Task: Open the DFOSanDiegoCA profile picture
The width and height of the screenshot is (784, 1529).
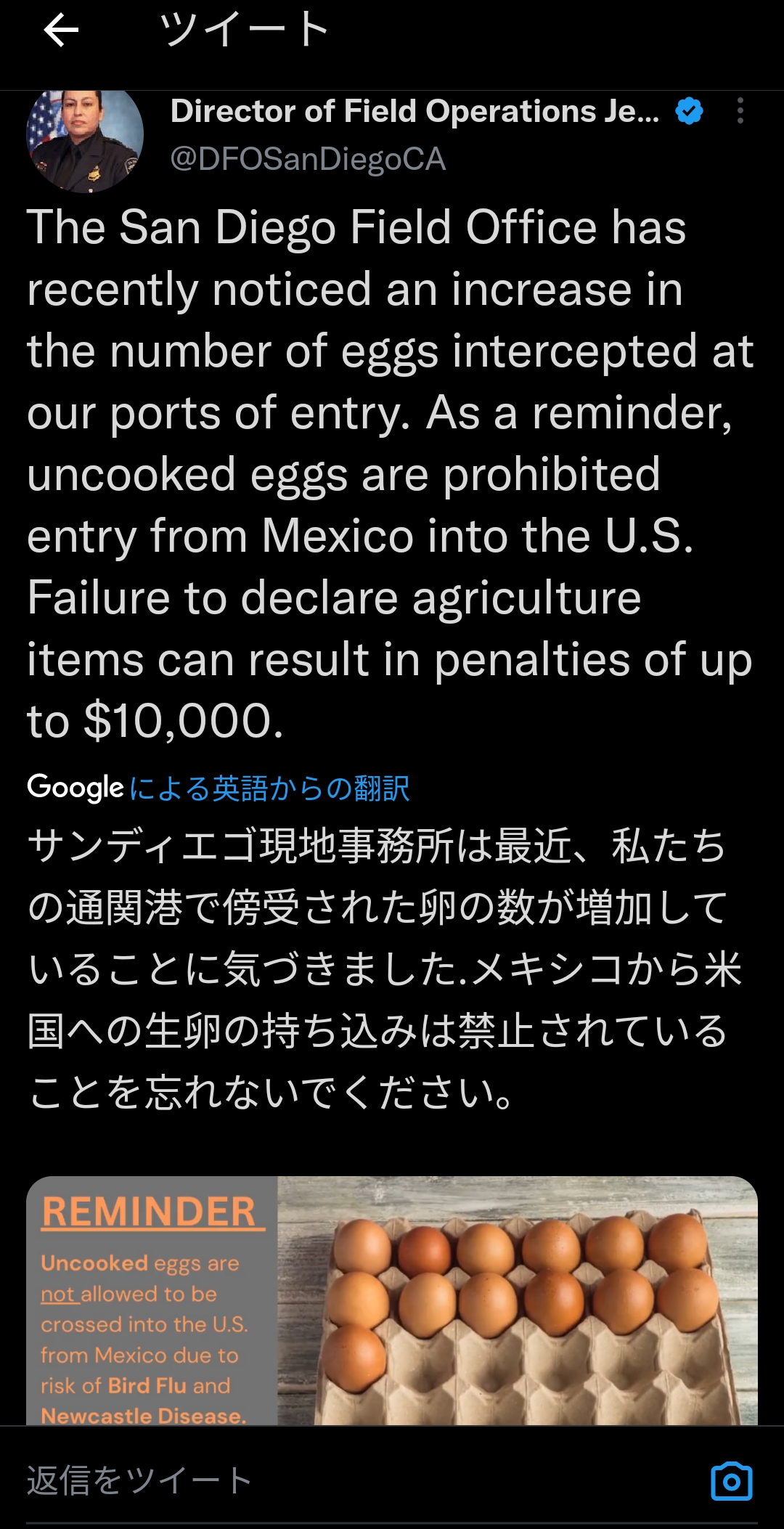Action: point(85,138)
